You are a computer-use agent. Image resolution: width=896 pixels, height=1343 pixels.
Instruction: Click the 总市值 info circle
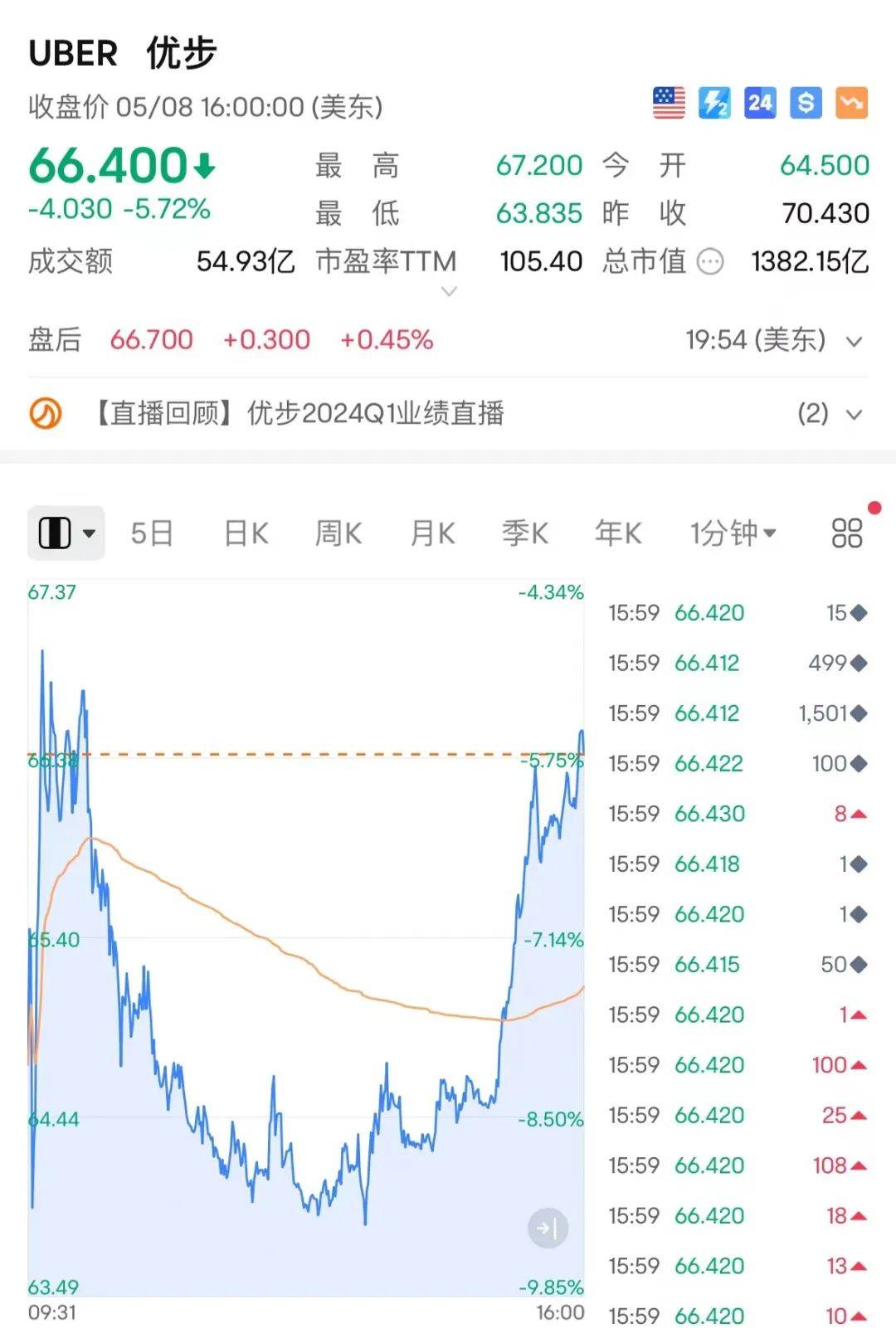click(x=709, y=263)
